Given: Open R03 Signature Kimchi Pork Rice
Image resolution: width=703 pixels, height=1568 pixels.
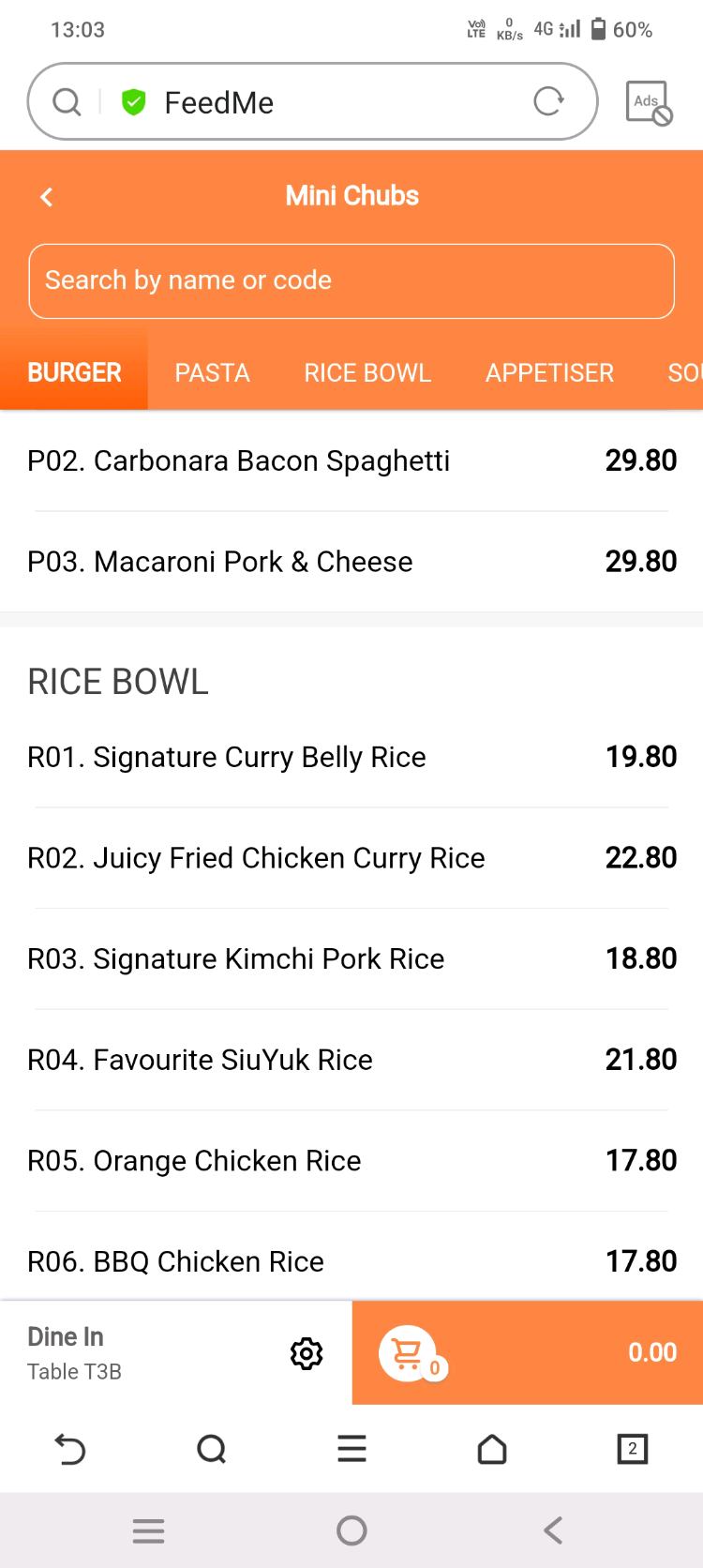Looking at the screenshot, I should (351, 958).
